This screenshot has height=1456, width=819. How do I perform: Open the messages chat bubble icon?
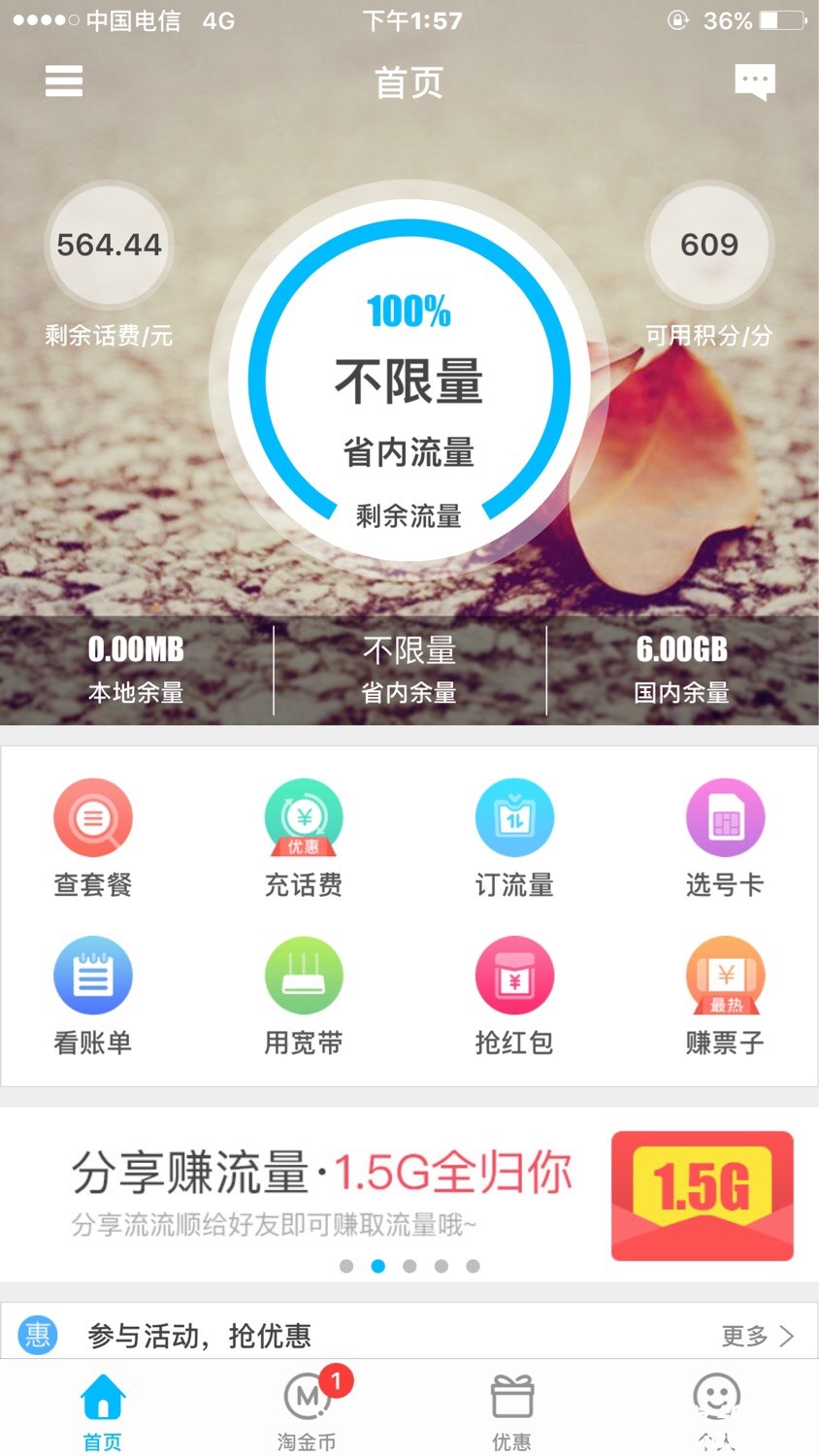click(x=754, y=82)
